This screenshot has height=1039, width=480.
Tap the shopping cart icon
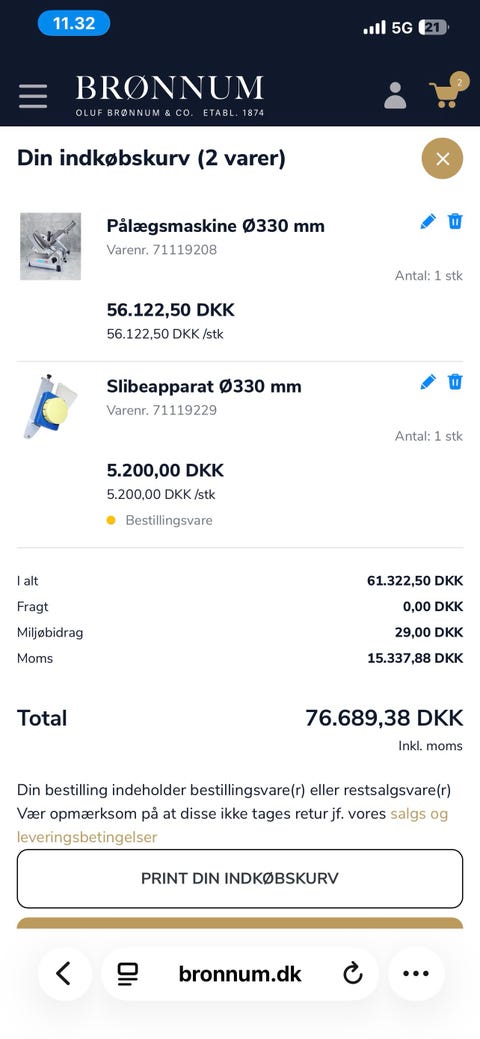(446, 94)
